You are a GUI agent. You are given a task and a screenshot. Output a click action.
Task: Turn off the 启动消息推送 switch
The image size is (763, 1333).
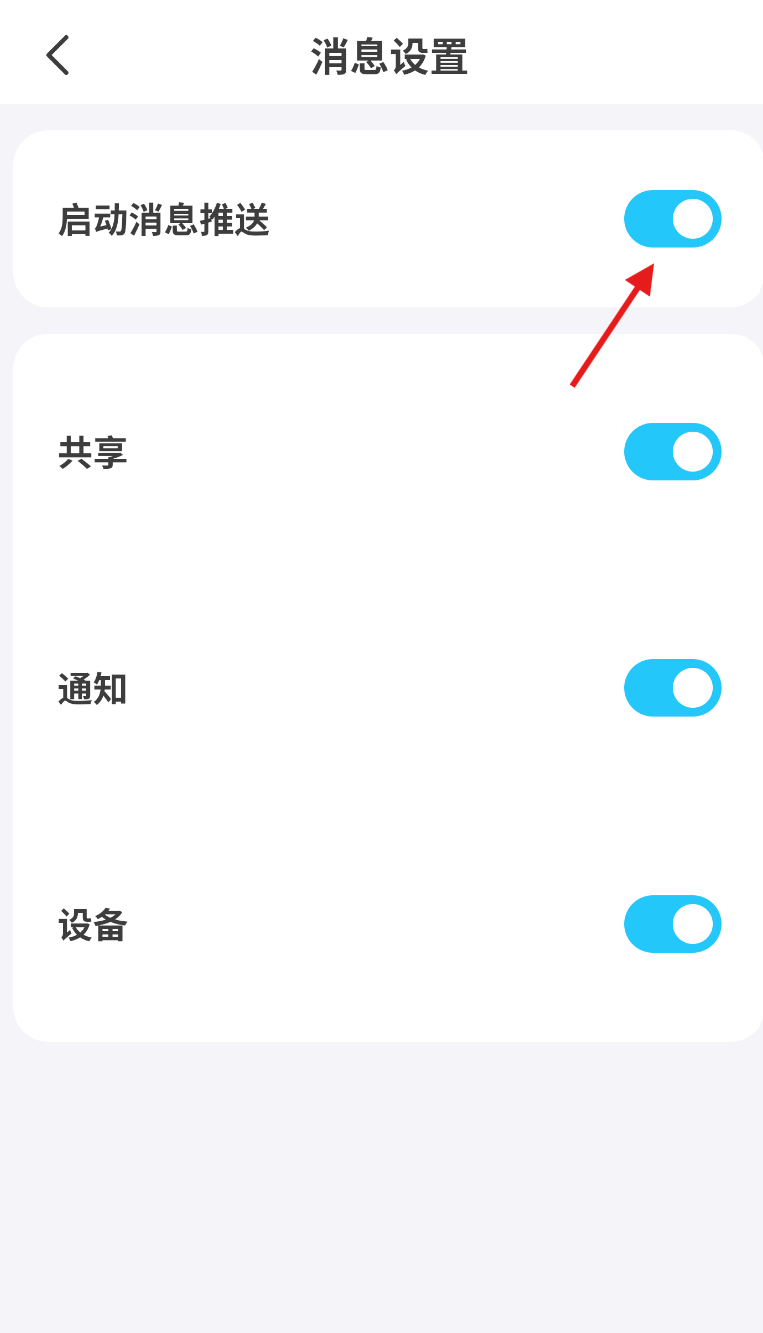[673, 219]
